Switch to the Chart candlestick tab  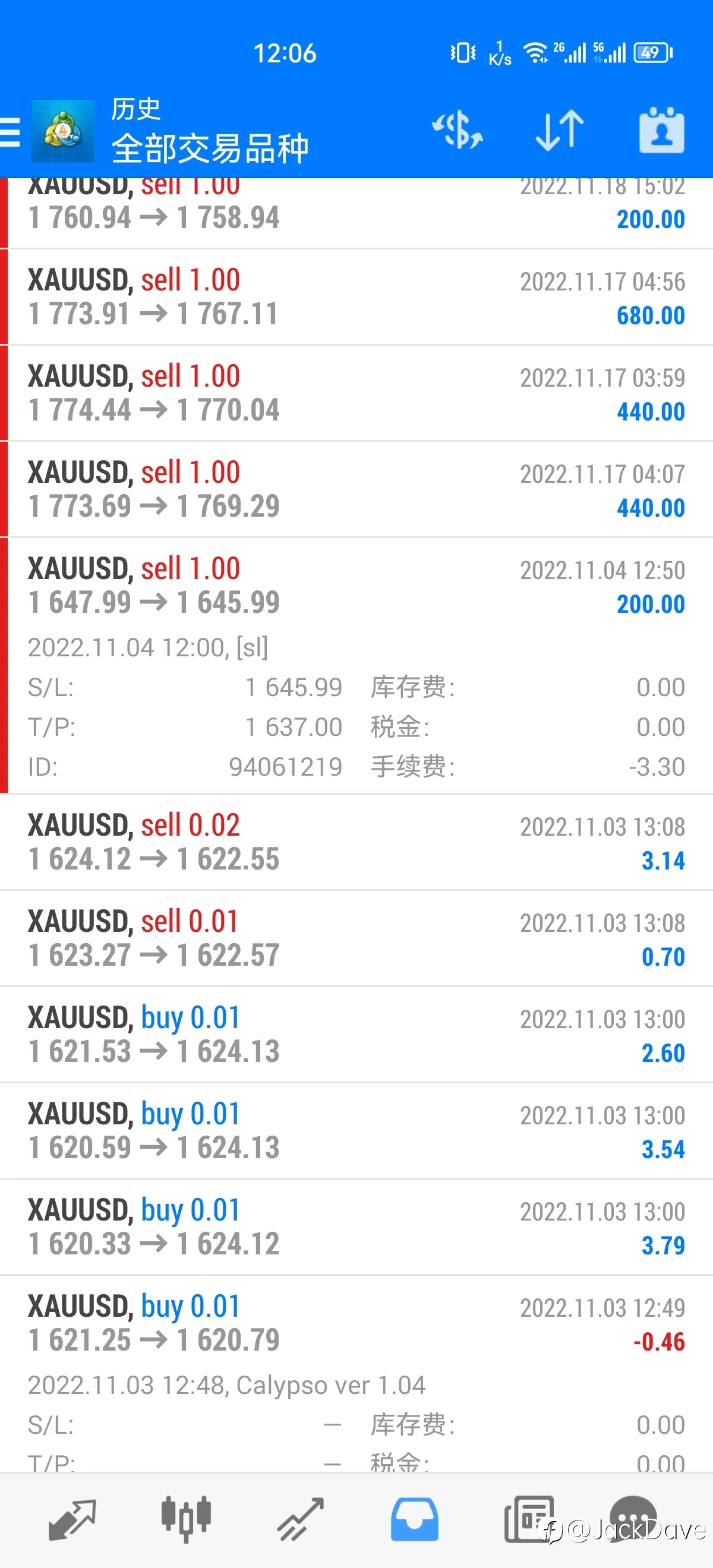187,1520
